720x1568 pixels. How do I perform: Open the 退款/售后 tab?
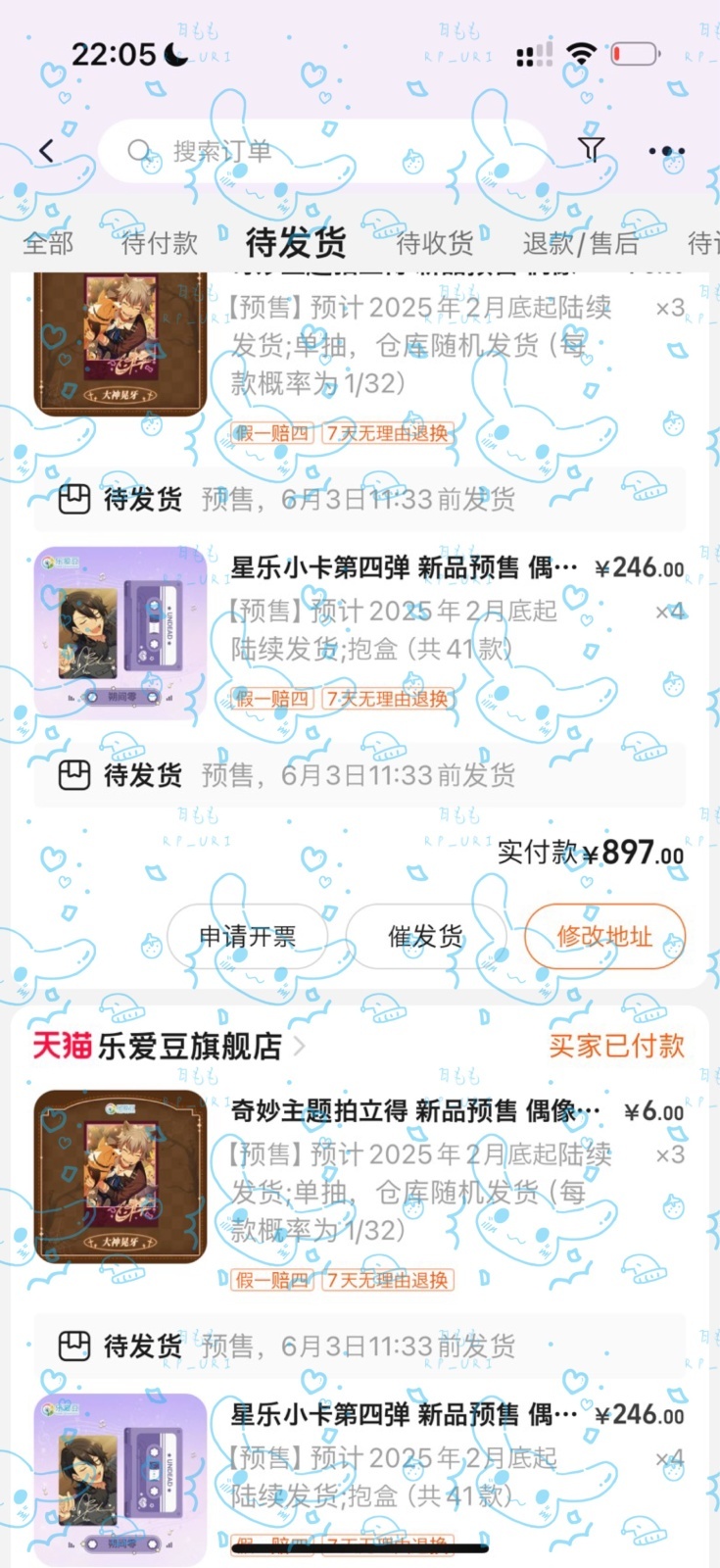(580, 242)
